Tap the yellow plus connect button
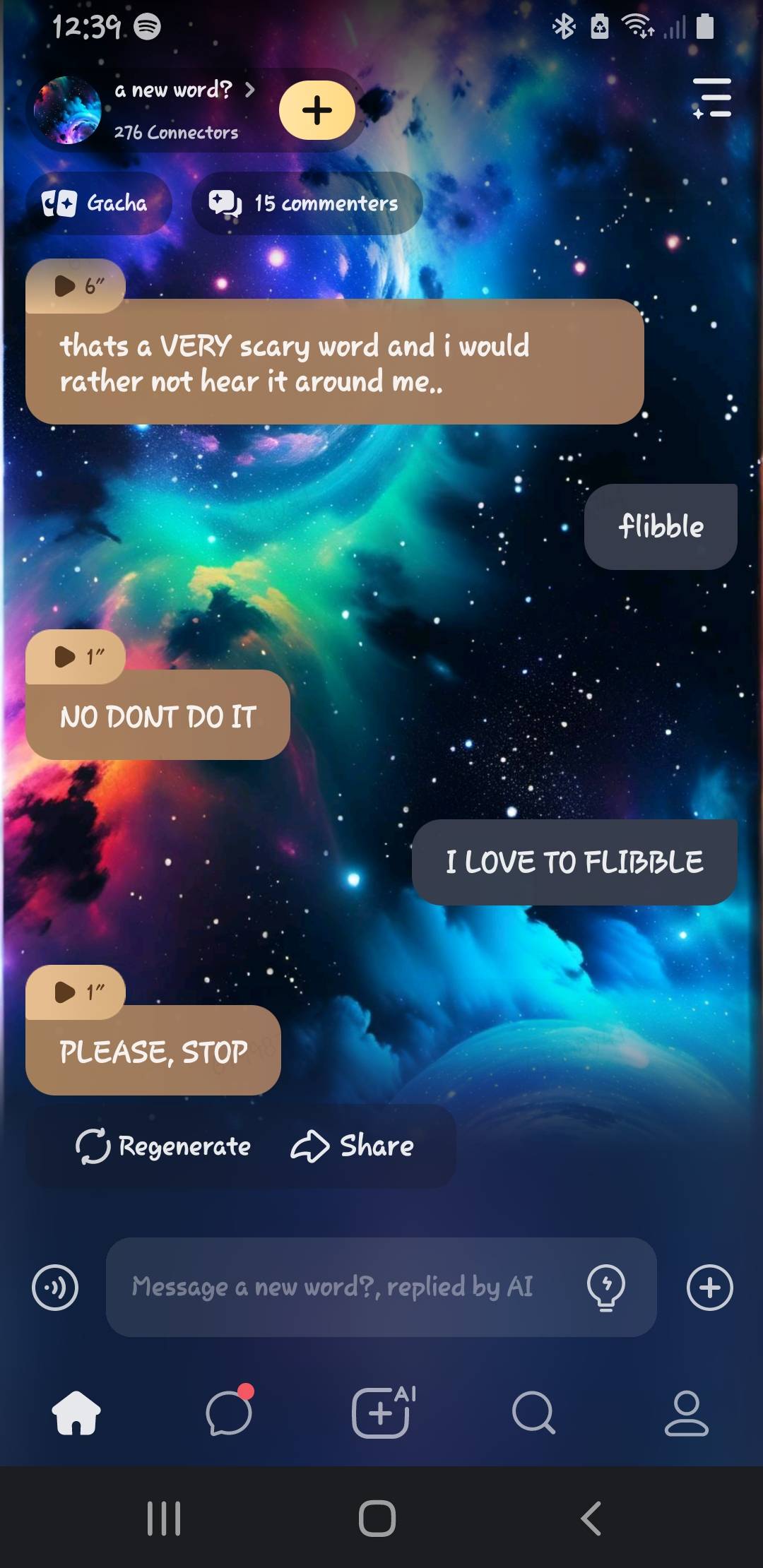 (317, 110)
